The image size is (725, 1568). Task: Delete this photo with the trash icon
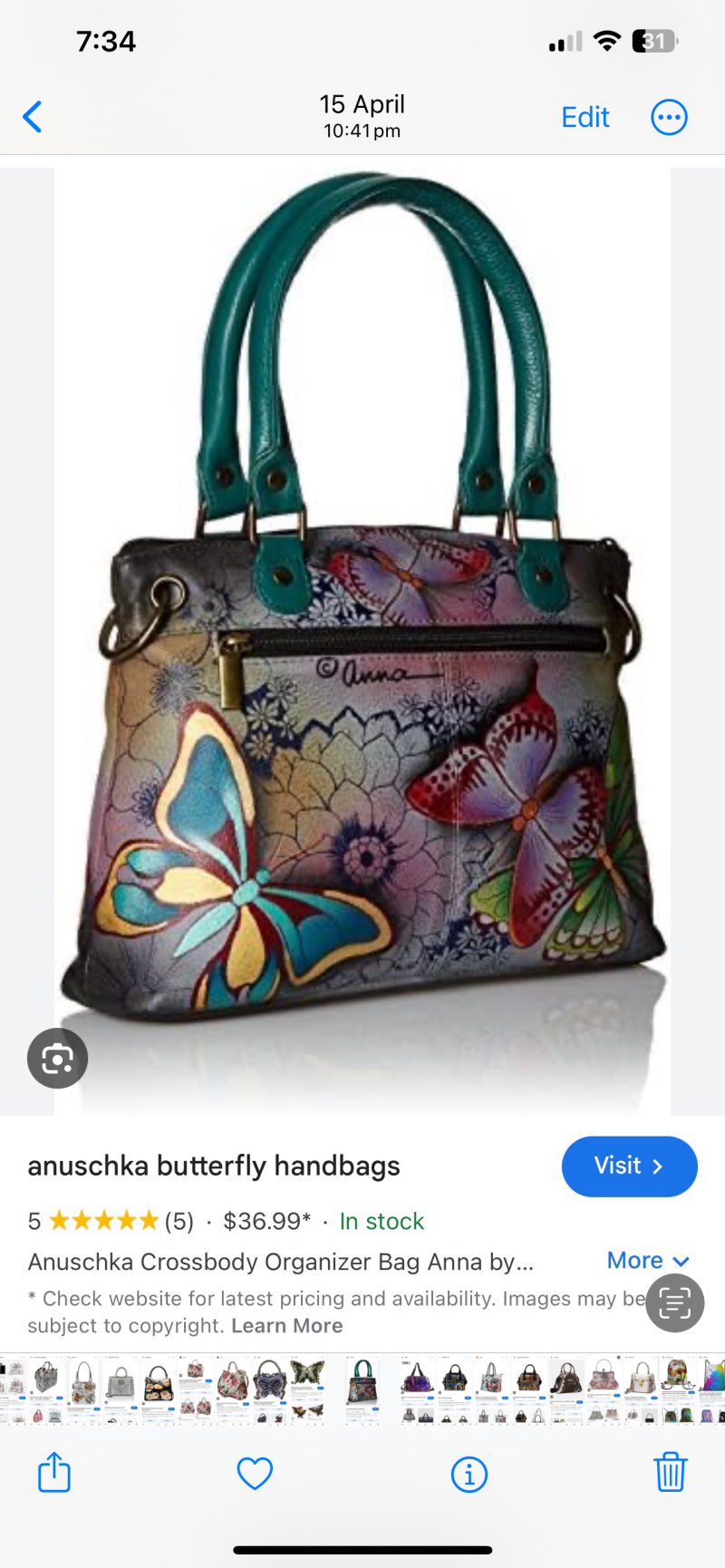point(670,1472)
